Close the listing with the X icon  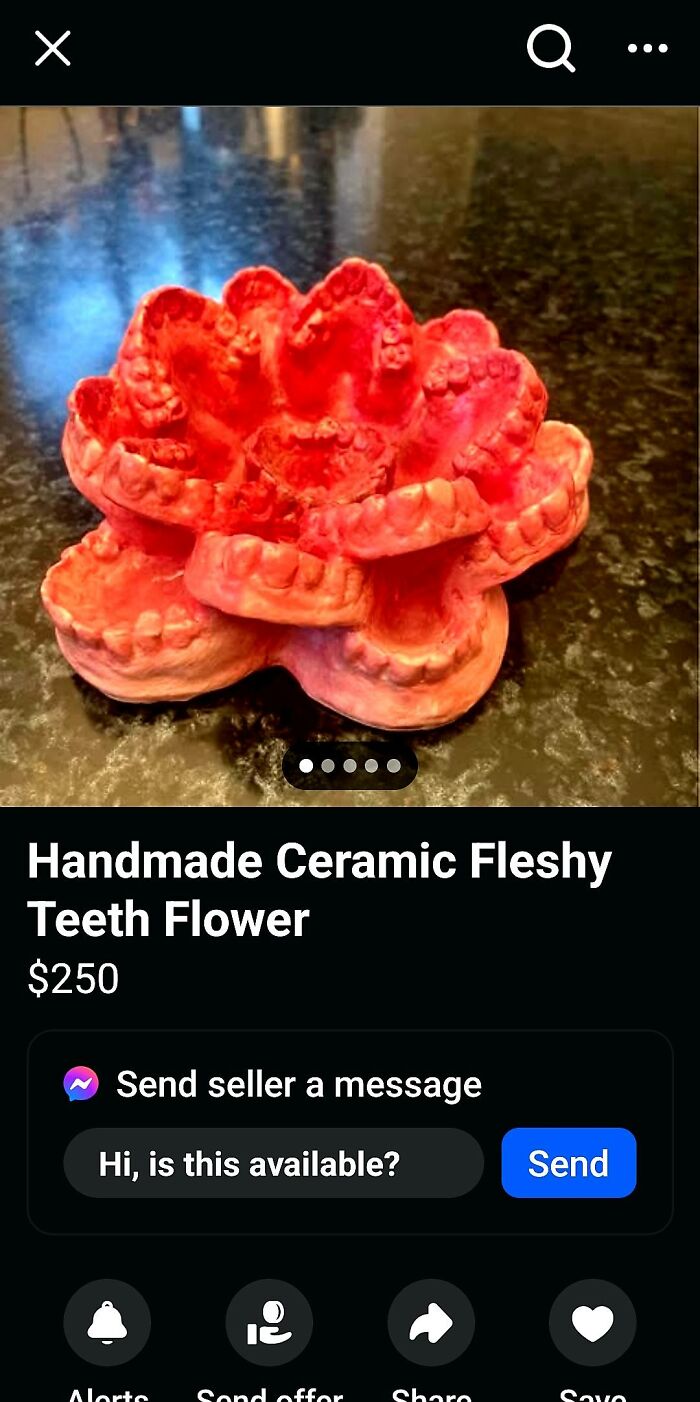52,47
